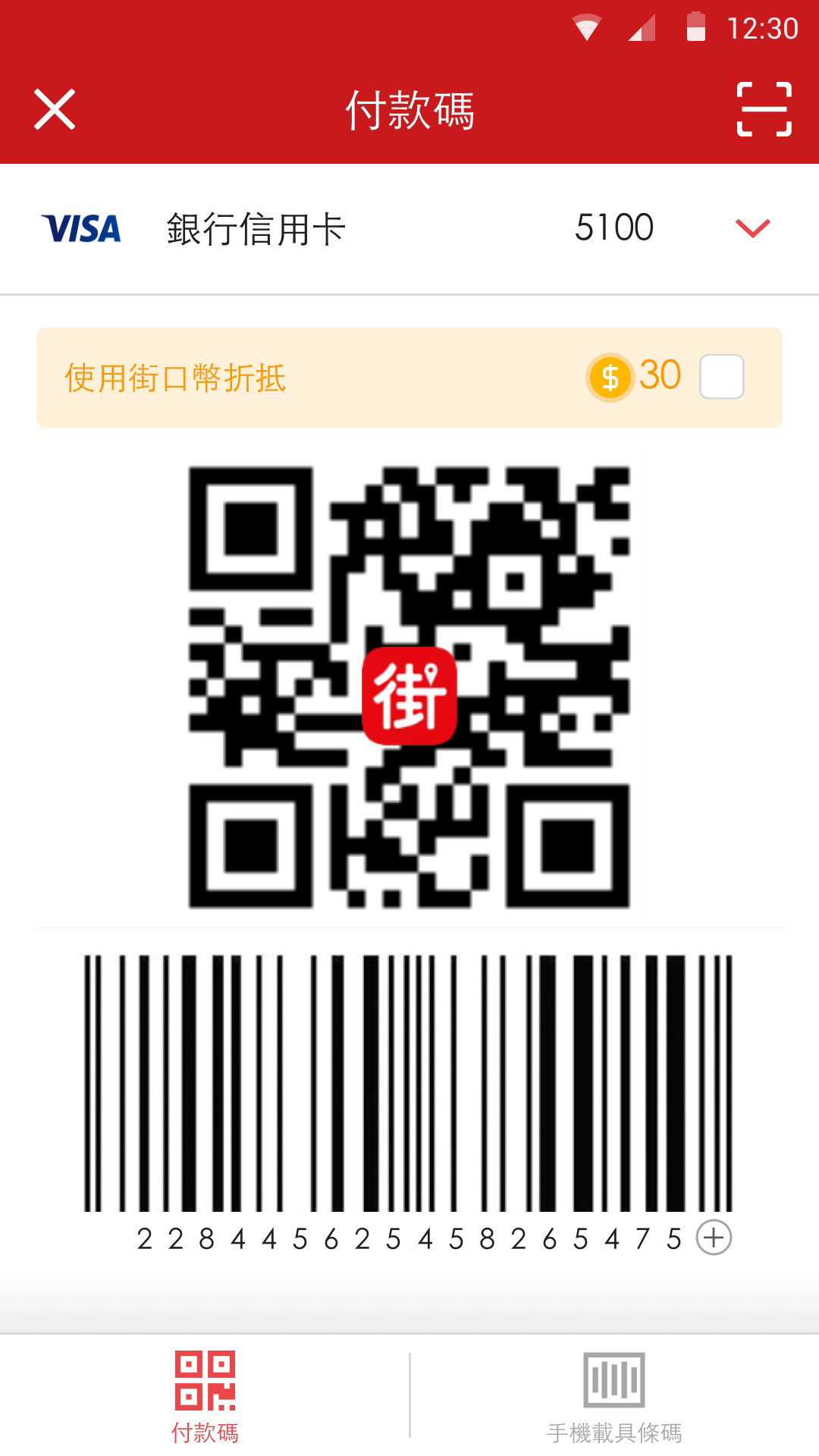Enlarge the barcode with the plus icon
This screenshot has height=1456, width=819.
[714, 1238]
